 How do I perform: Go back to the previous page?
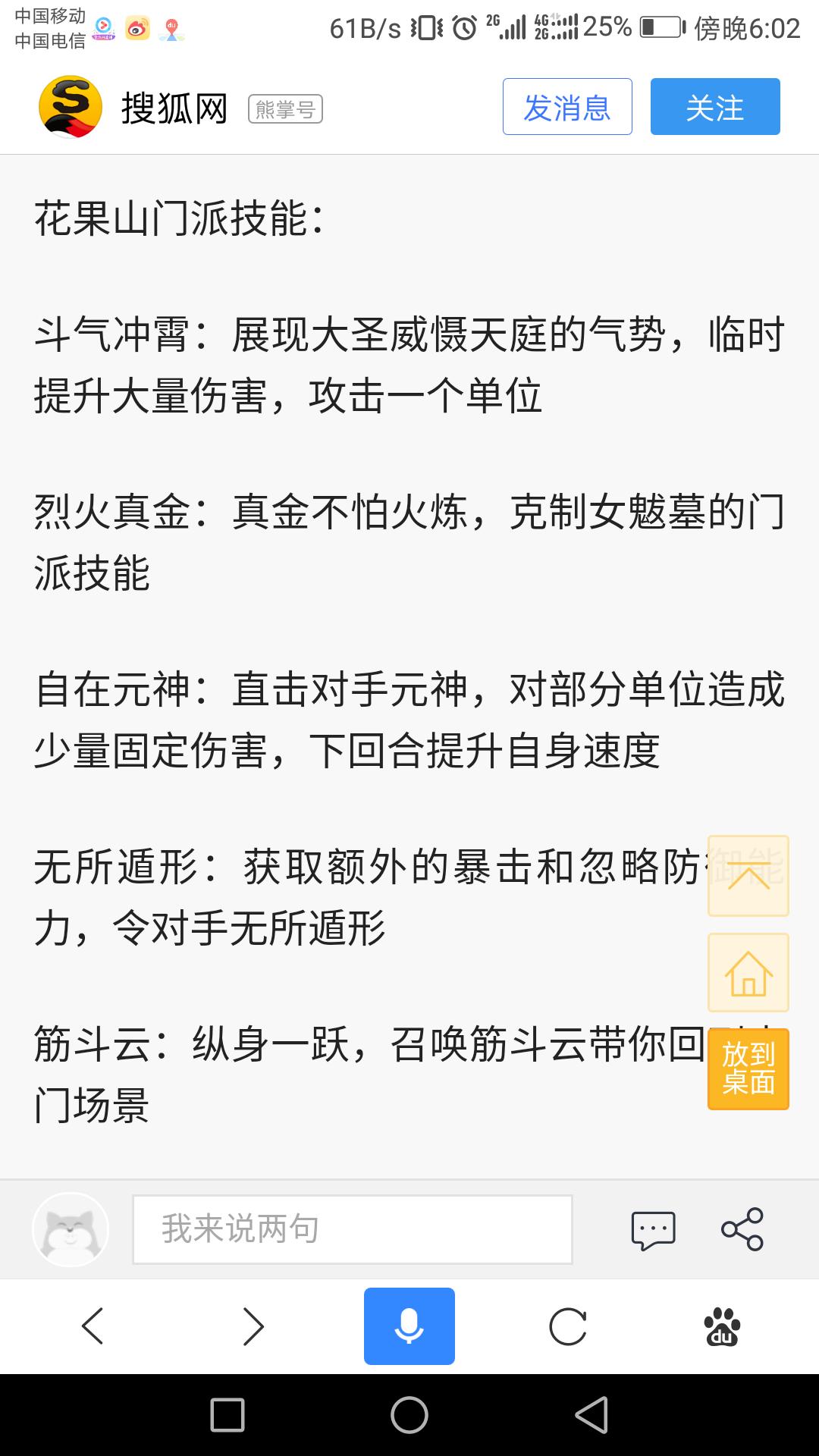tap(93, 1326)
